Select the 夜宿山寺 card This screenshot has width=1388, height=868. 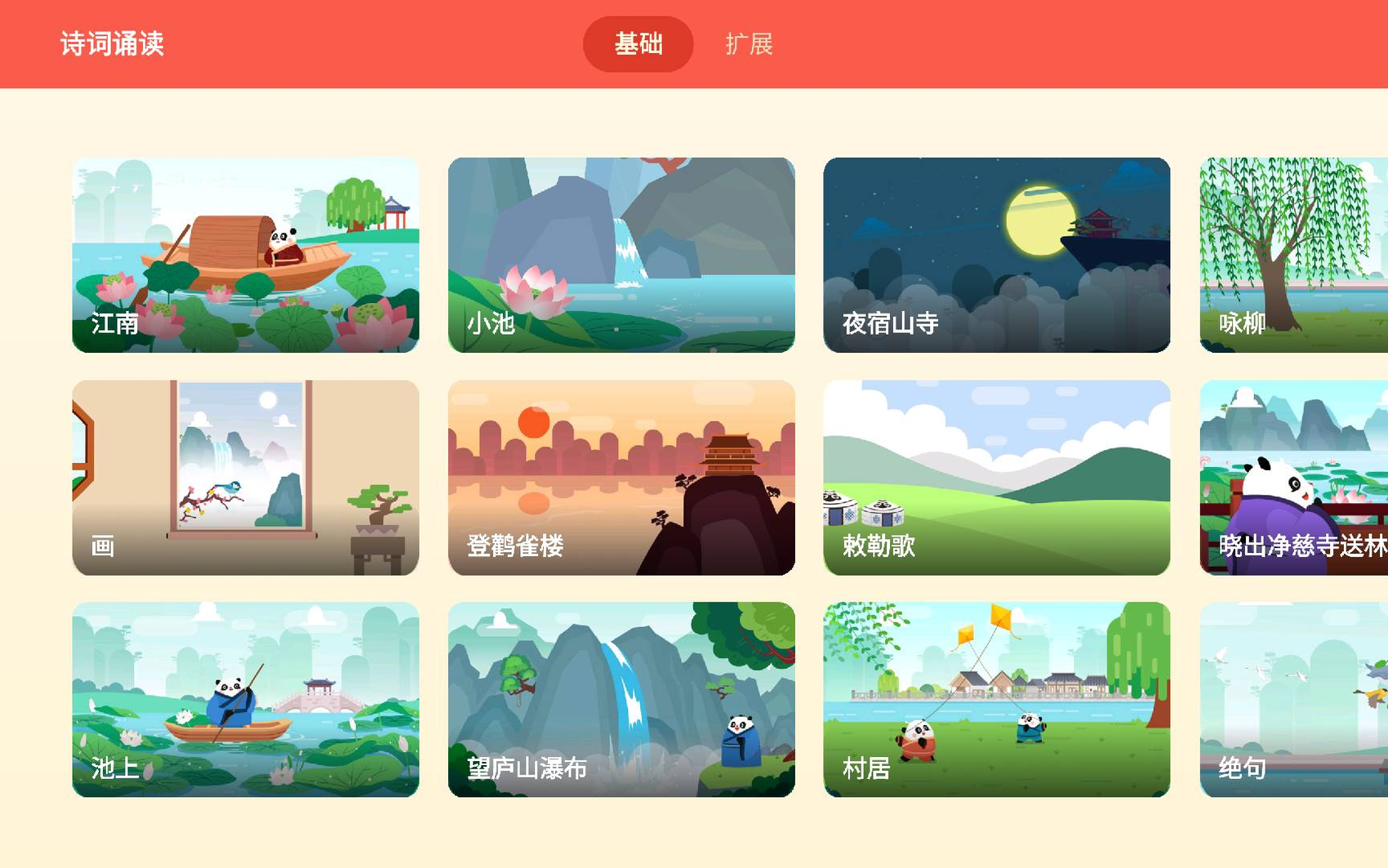pos(996,255)
